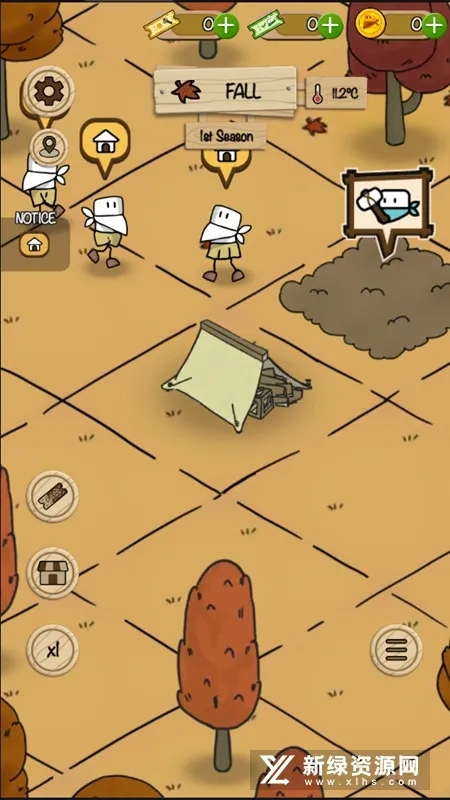Open the hamburger menu button
Viewport: 450px width, 800px height.
pos(396,650)
